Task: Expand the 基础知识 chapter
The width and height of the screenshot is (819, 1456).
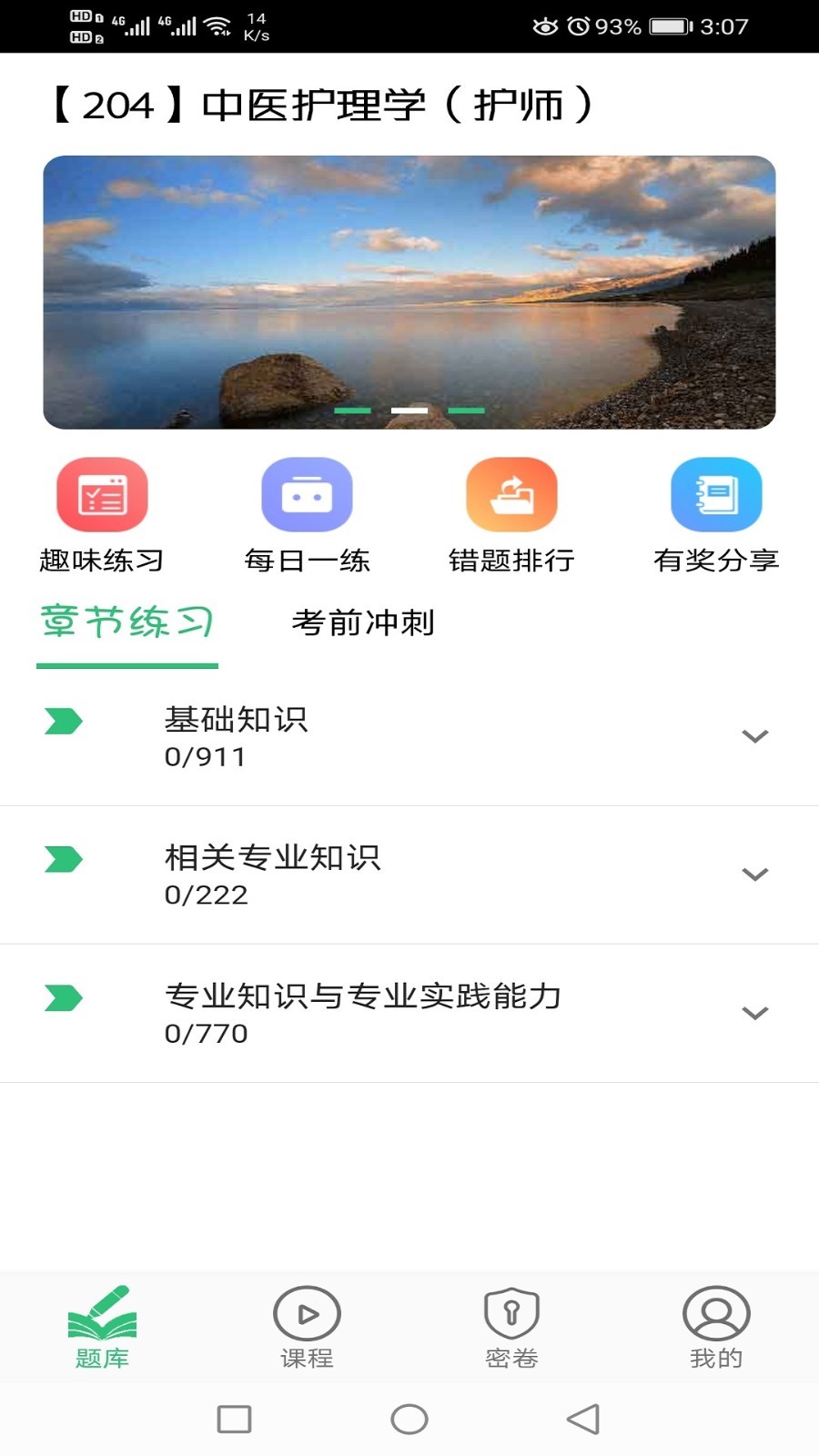Action: coord(754,736)
